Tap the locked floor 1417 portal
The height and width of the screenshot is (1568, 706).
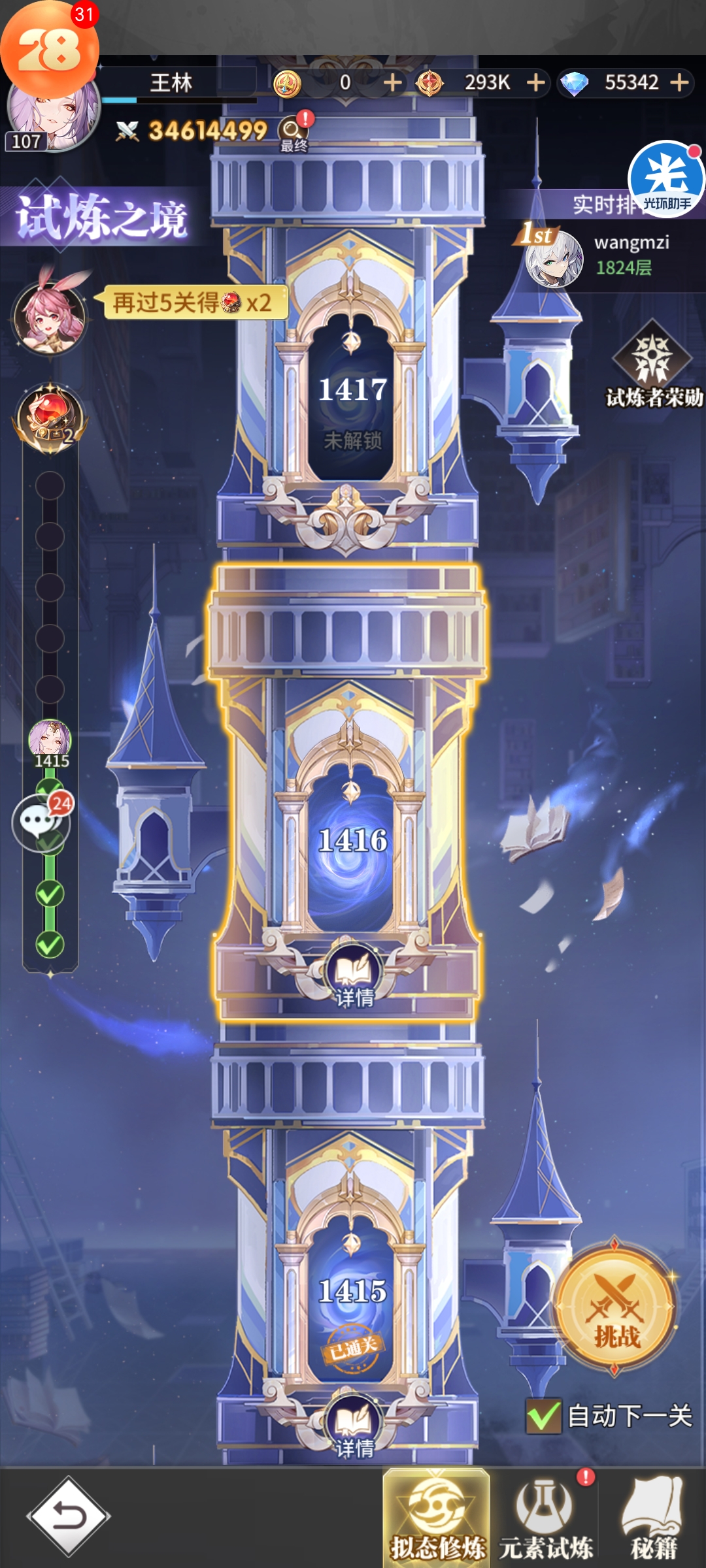point(352,399)
